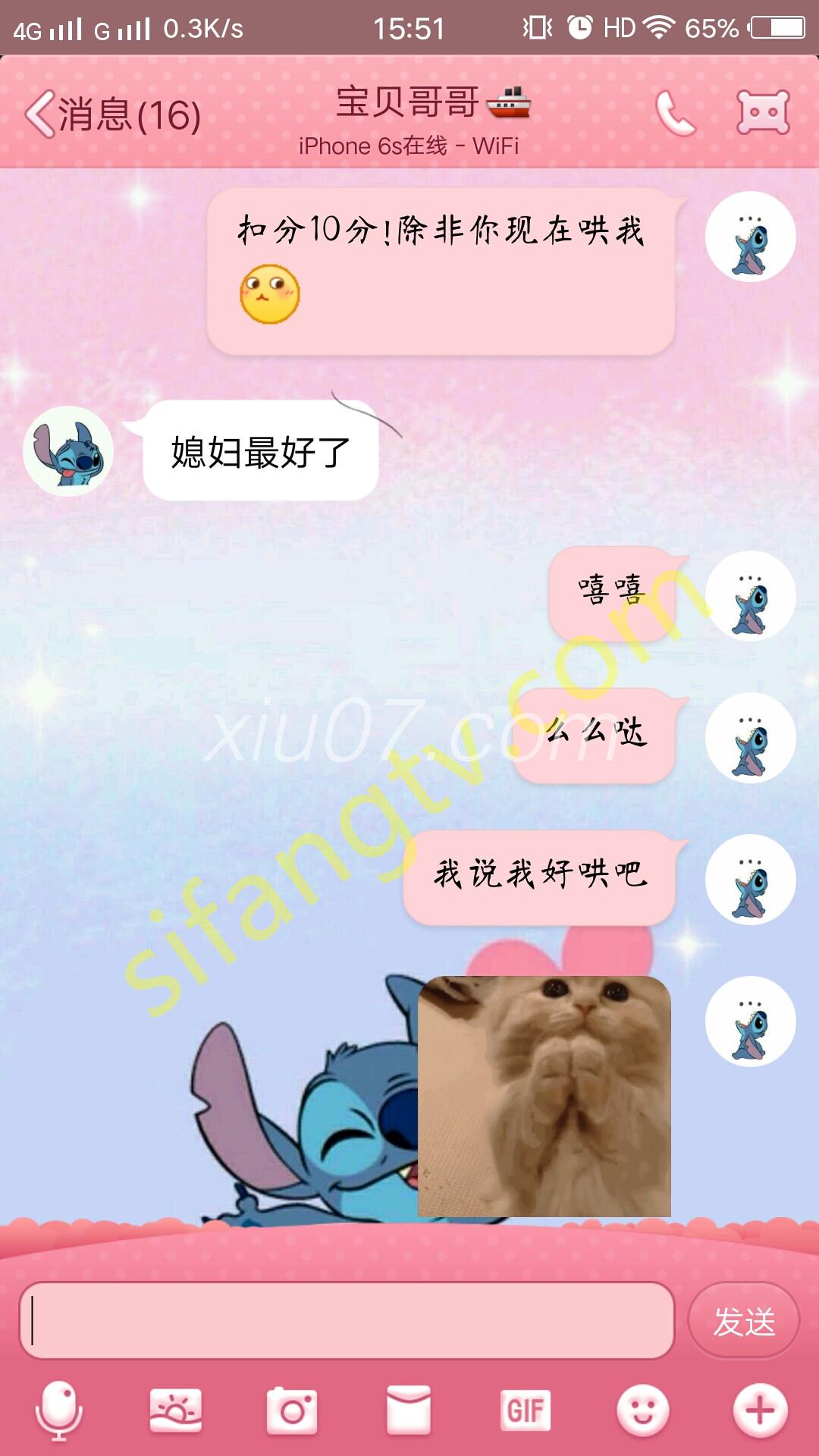The image size is (819, 1456).
Task: Start a voice call with 宝贝哥哥
Action: pyautogui.click(x=674, y=114)
